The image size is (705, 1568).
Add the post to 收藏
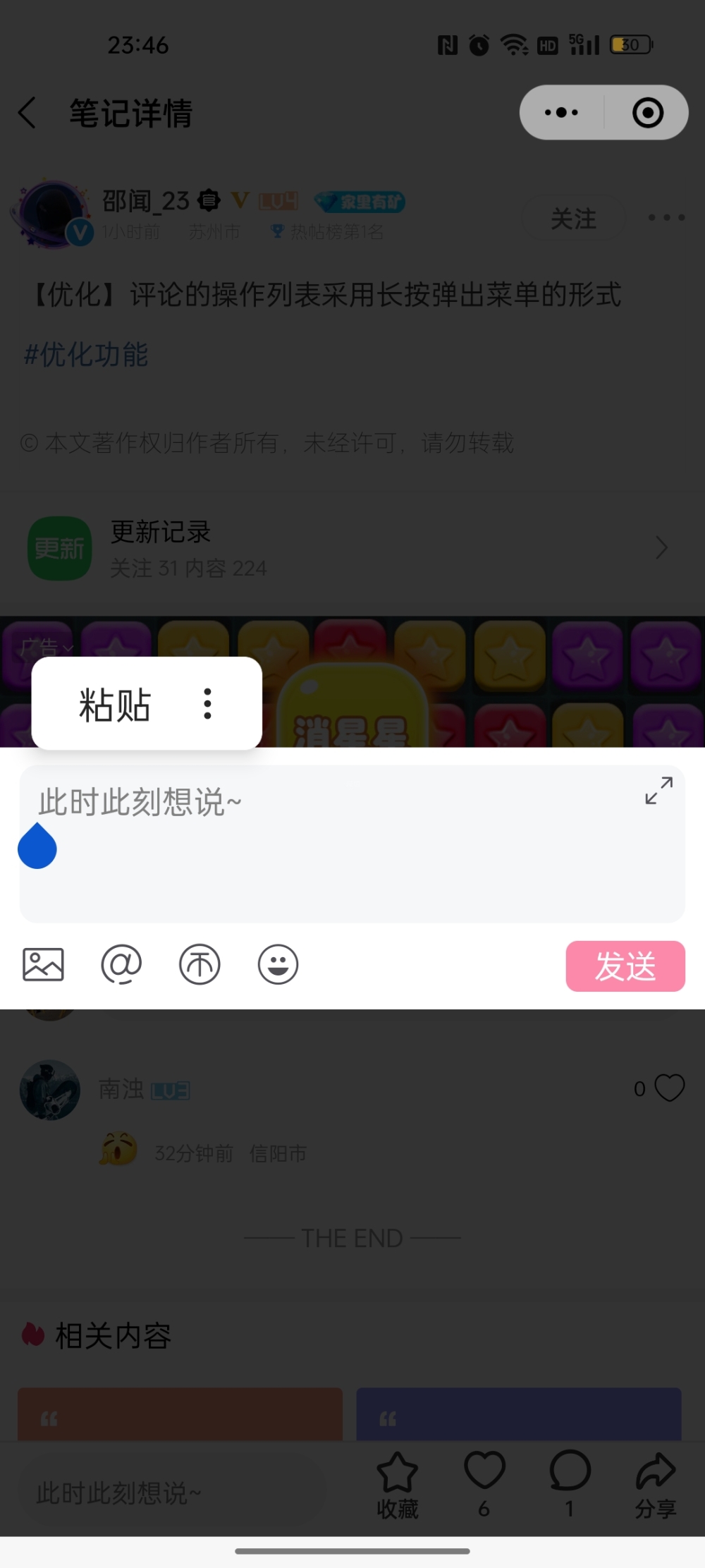[398, 1484]
